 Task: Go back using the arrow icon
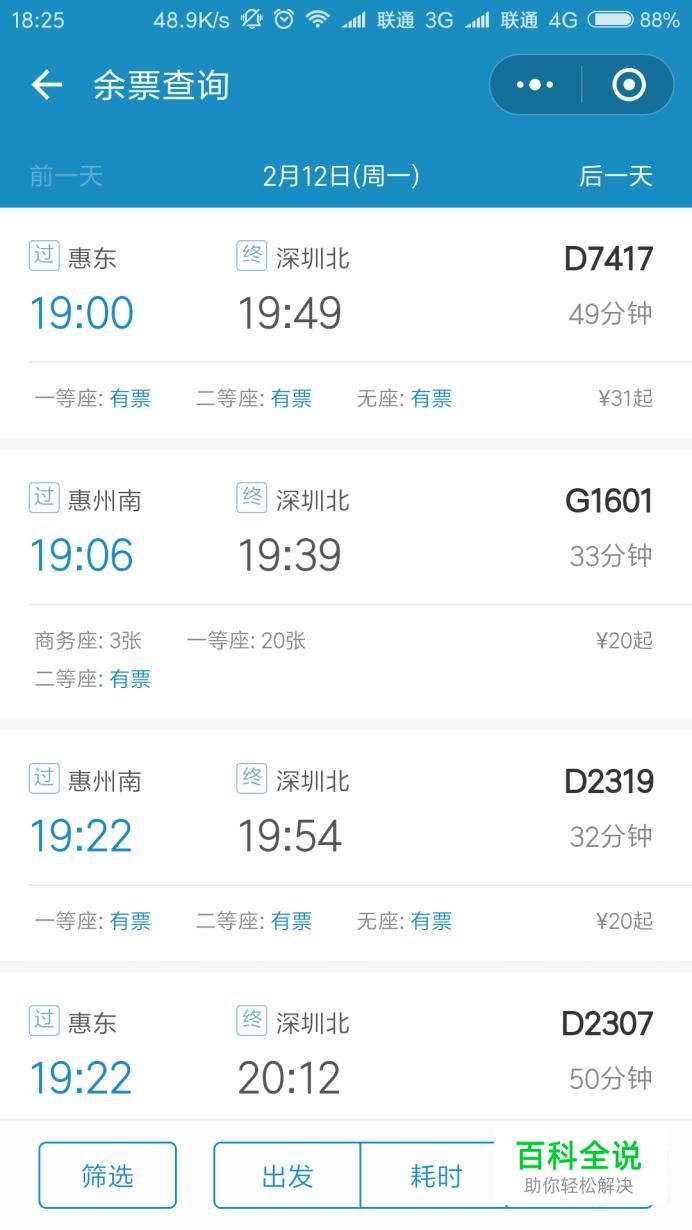(x=47, y=85)
